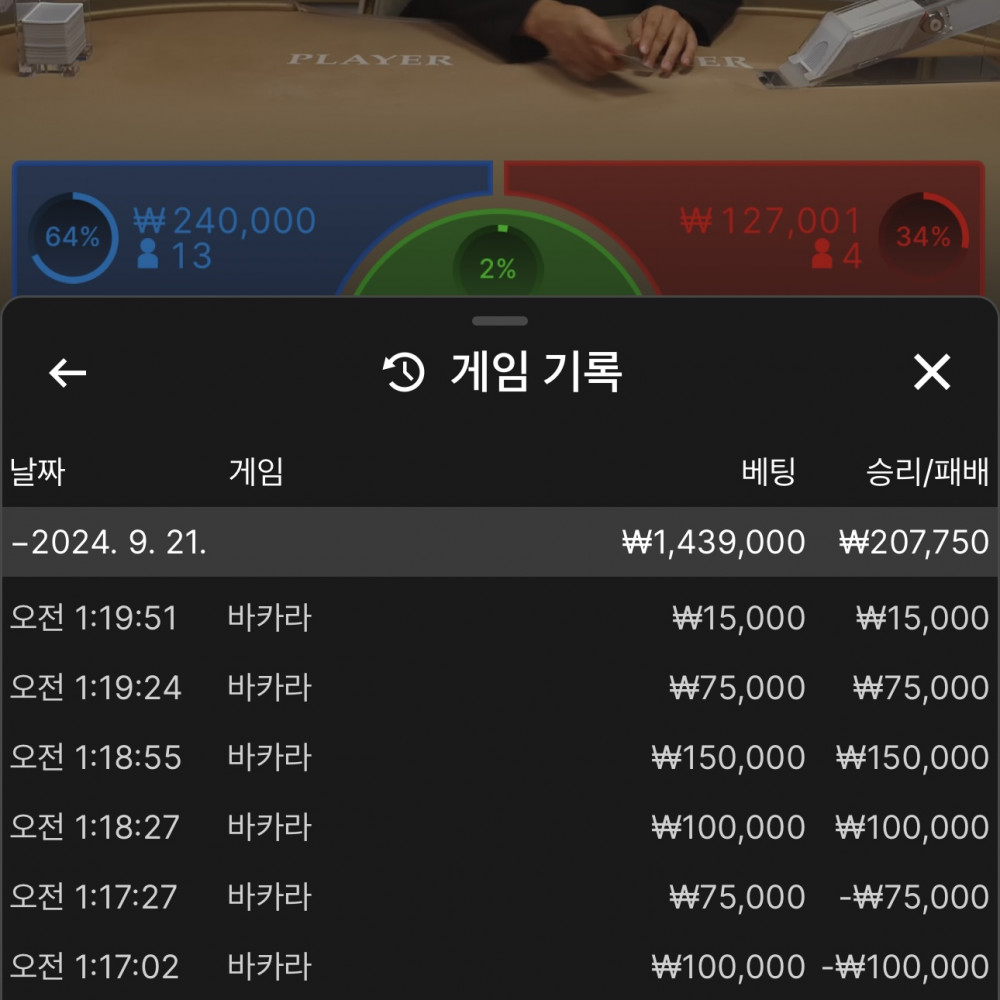
Task: Go back from the 게임 기록 panel
Action: [68, 373]
